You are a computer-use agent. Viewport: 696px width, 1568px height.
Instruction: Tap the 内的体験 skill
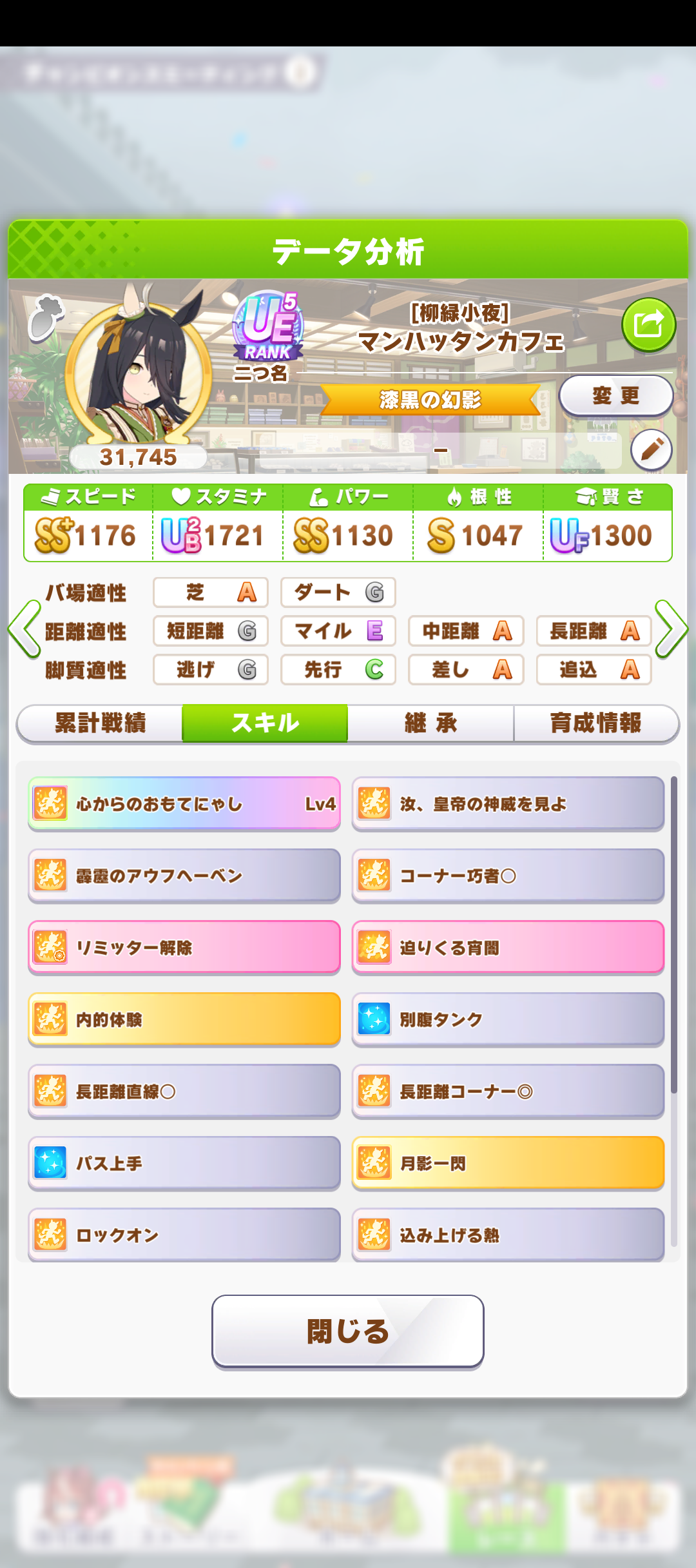tap(184, 1019)
